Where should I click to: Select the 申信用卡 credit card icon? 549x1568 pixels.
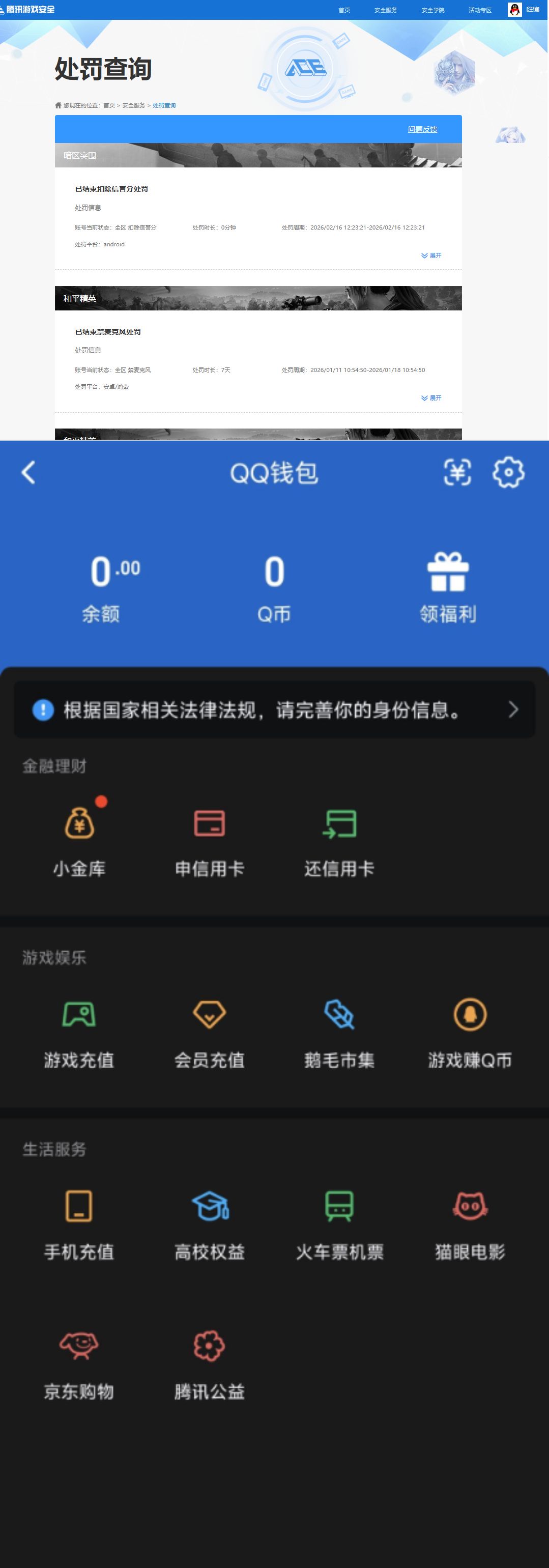(x=210, y=839)
